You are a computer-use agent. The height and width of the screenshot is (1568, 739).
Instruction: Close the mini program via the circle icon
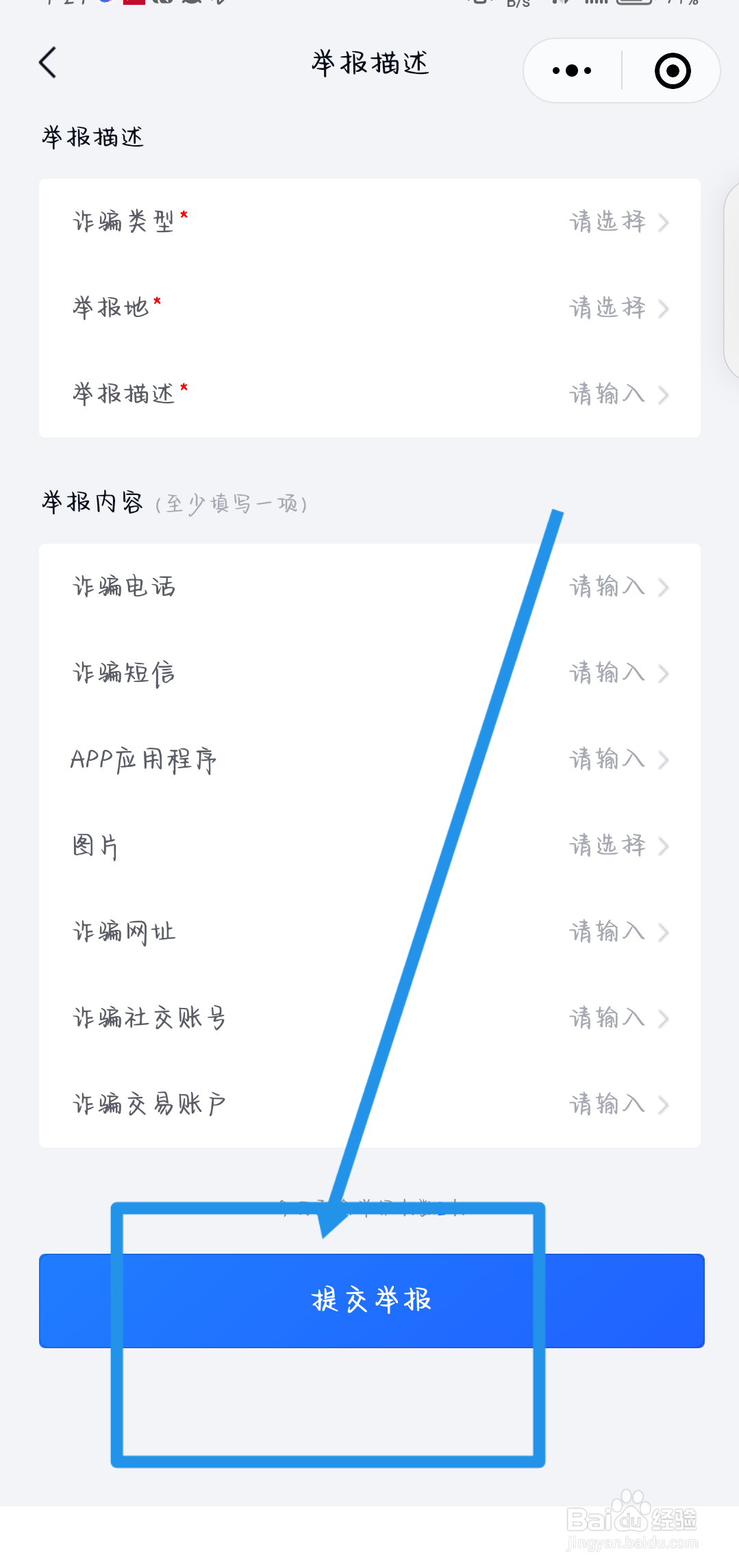672,71
